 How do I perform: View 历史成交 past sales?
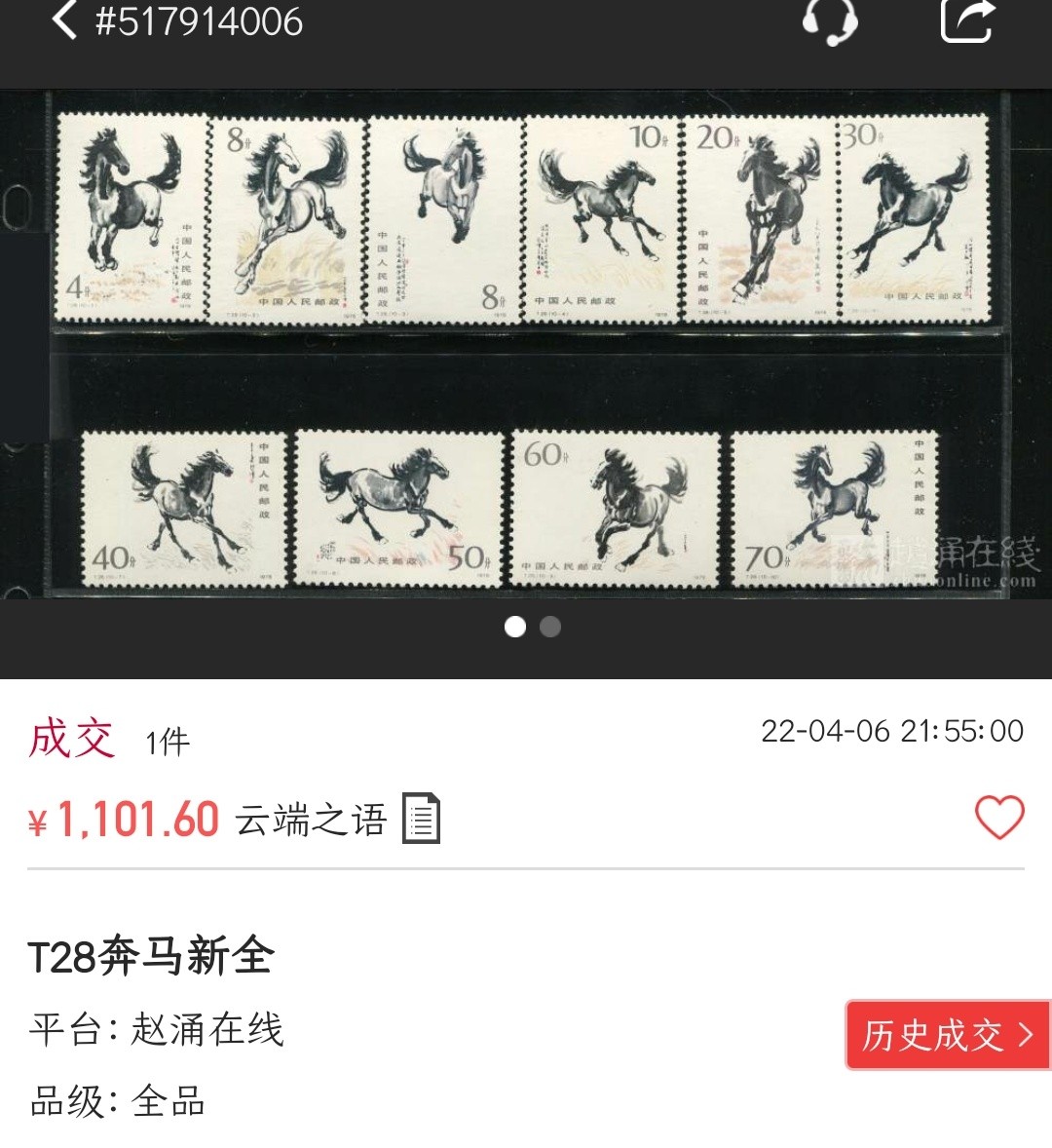pos(947,1035)
